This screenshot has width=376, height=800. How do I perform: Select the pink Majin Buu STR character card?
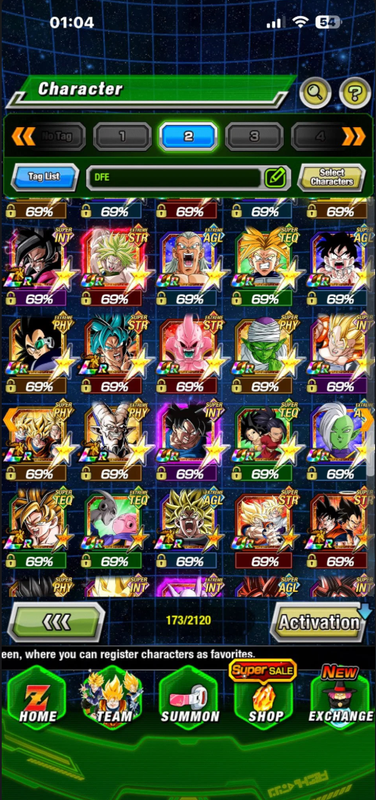[x=189, y=354]
